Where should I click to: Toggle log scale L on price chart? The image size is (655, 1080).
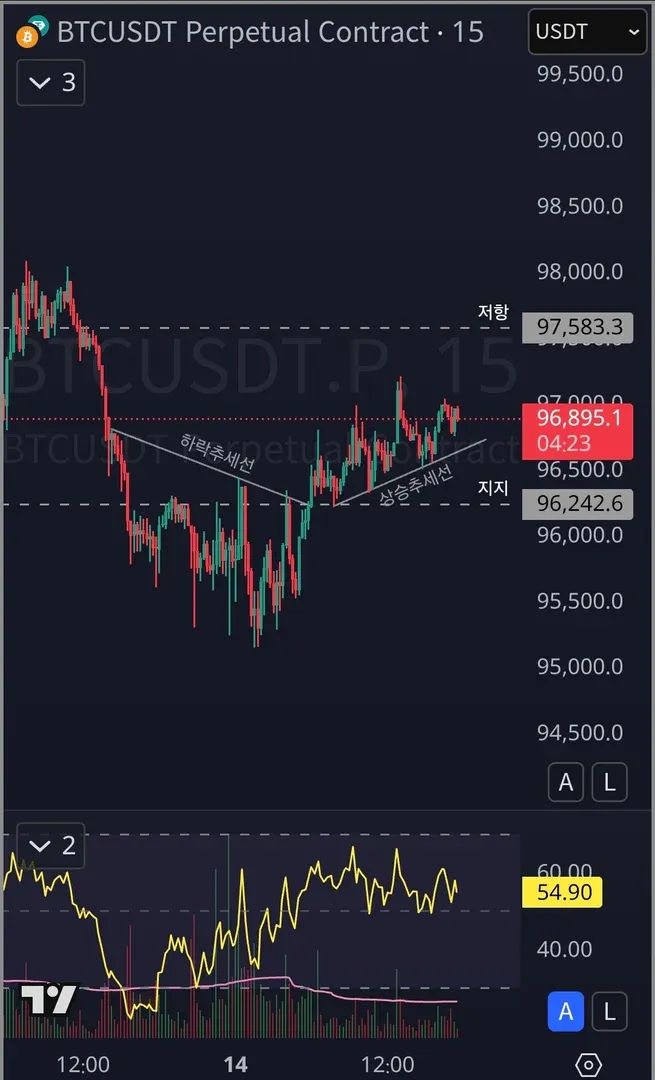click(610, 783)
